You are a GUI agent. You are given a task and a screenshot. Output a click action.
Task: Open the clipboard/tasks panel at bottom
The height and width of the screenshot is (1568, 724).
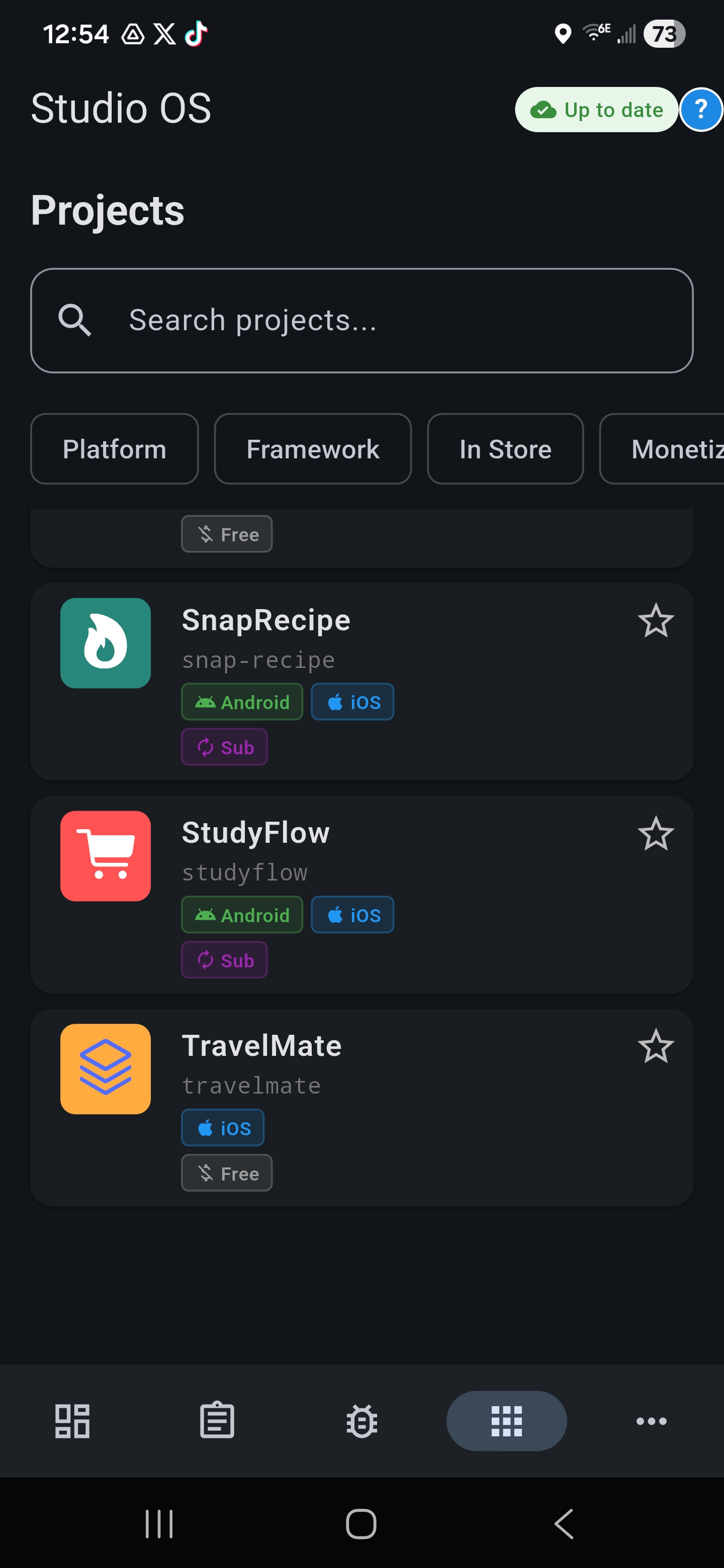click(x=217, y=1421)
